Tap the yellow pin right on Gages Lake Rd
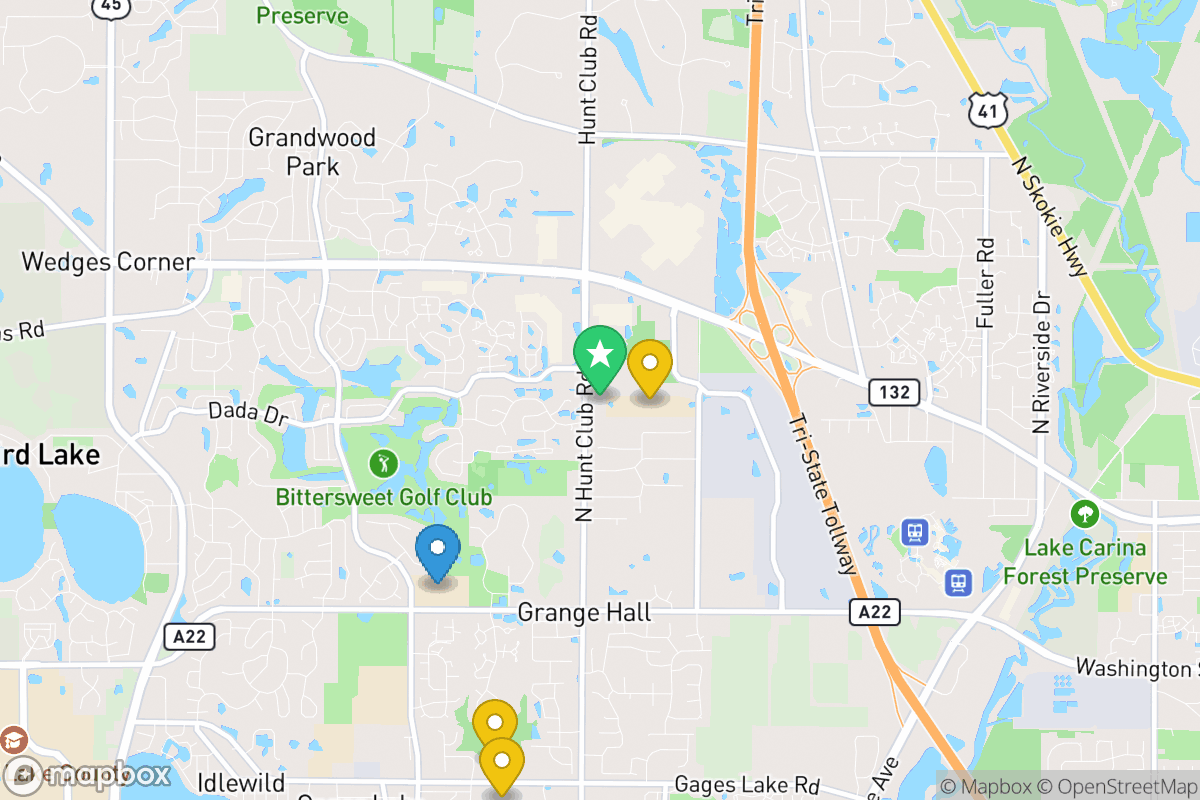Viewport: 1200px width, 800px height. coord(502,763)
